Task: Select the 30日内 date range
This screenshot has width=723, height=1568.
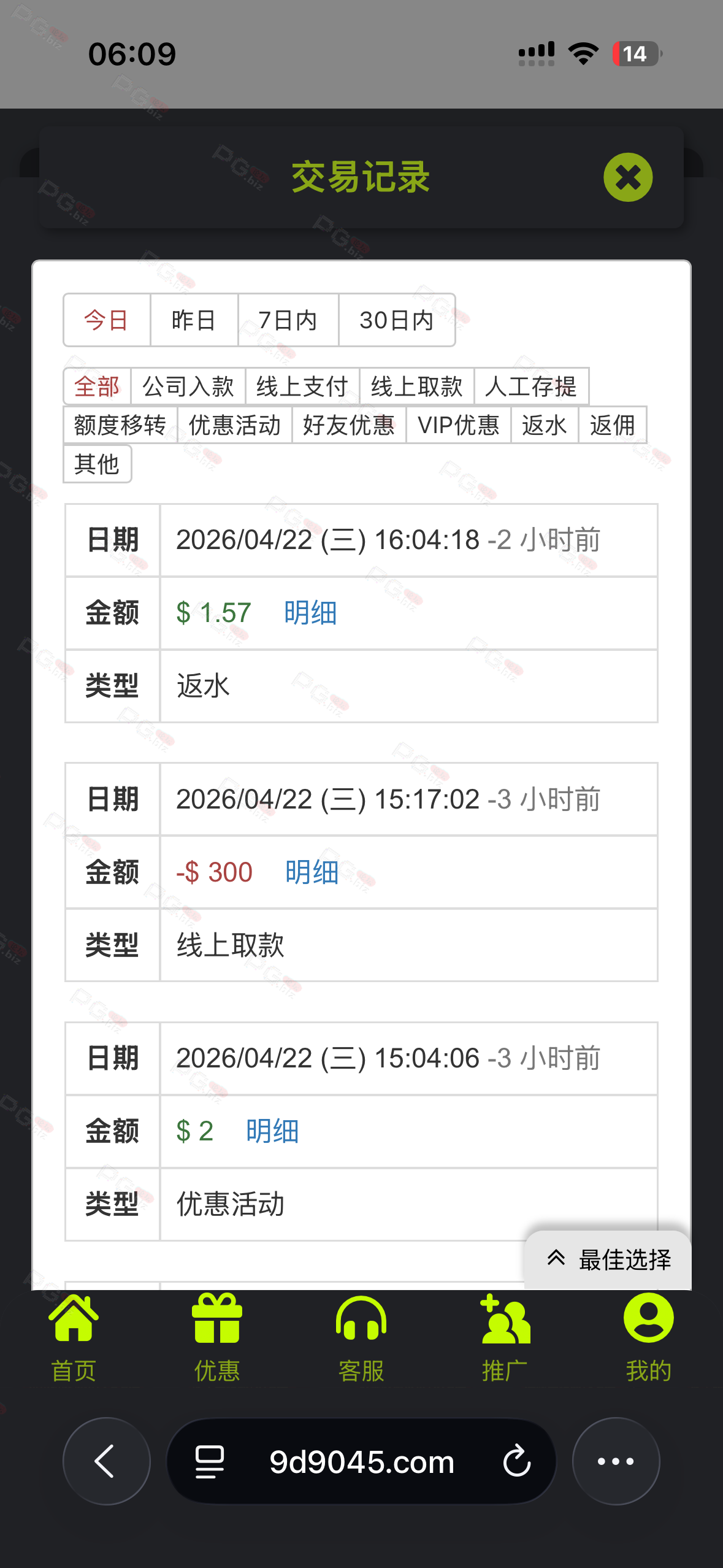Action: click(397, 320)
